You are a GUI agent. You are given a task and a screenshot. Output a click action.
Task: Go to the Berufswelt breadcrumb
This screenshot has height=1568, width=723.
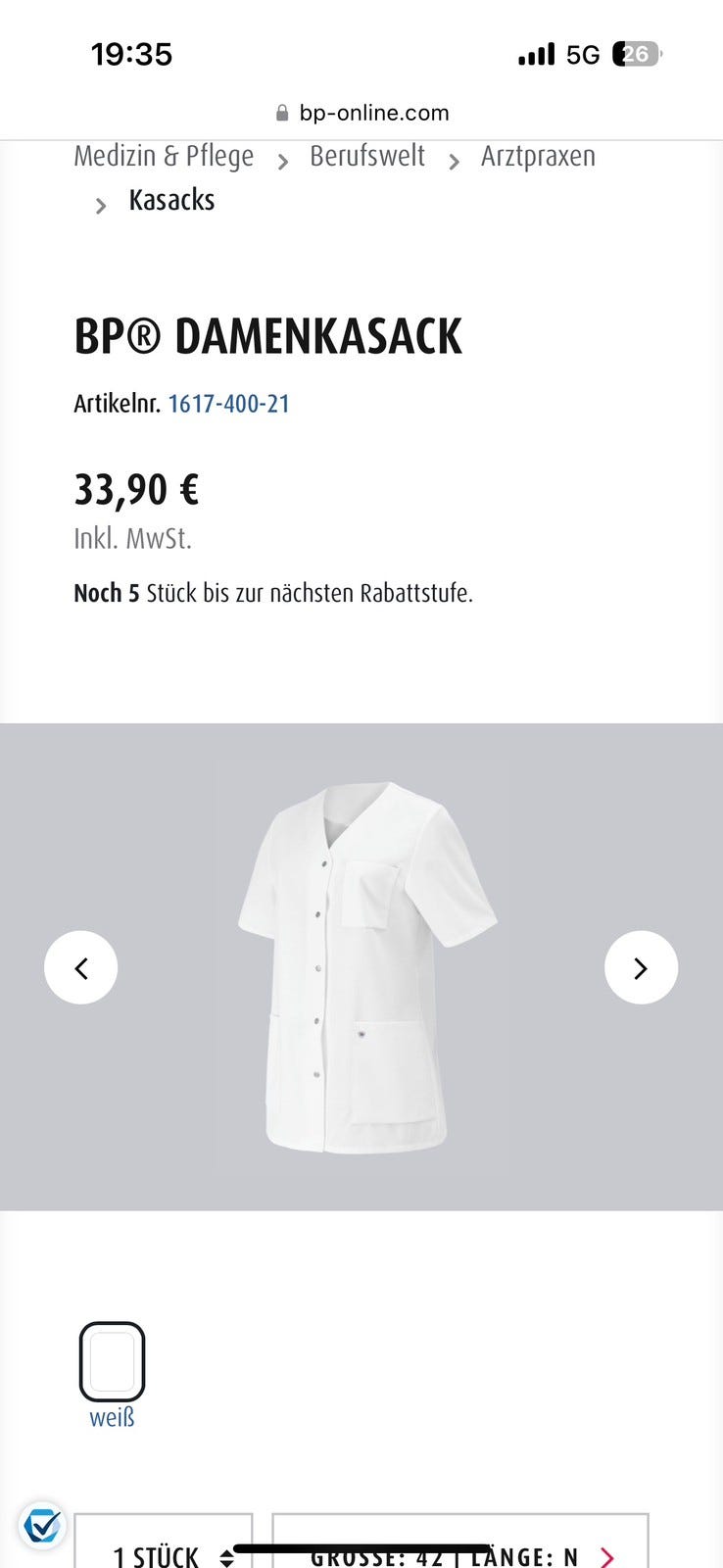coord(366,157)
